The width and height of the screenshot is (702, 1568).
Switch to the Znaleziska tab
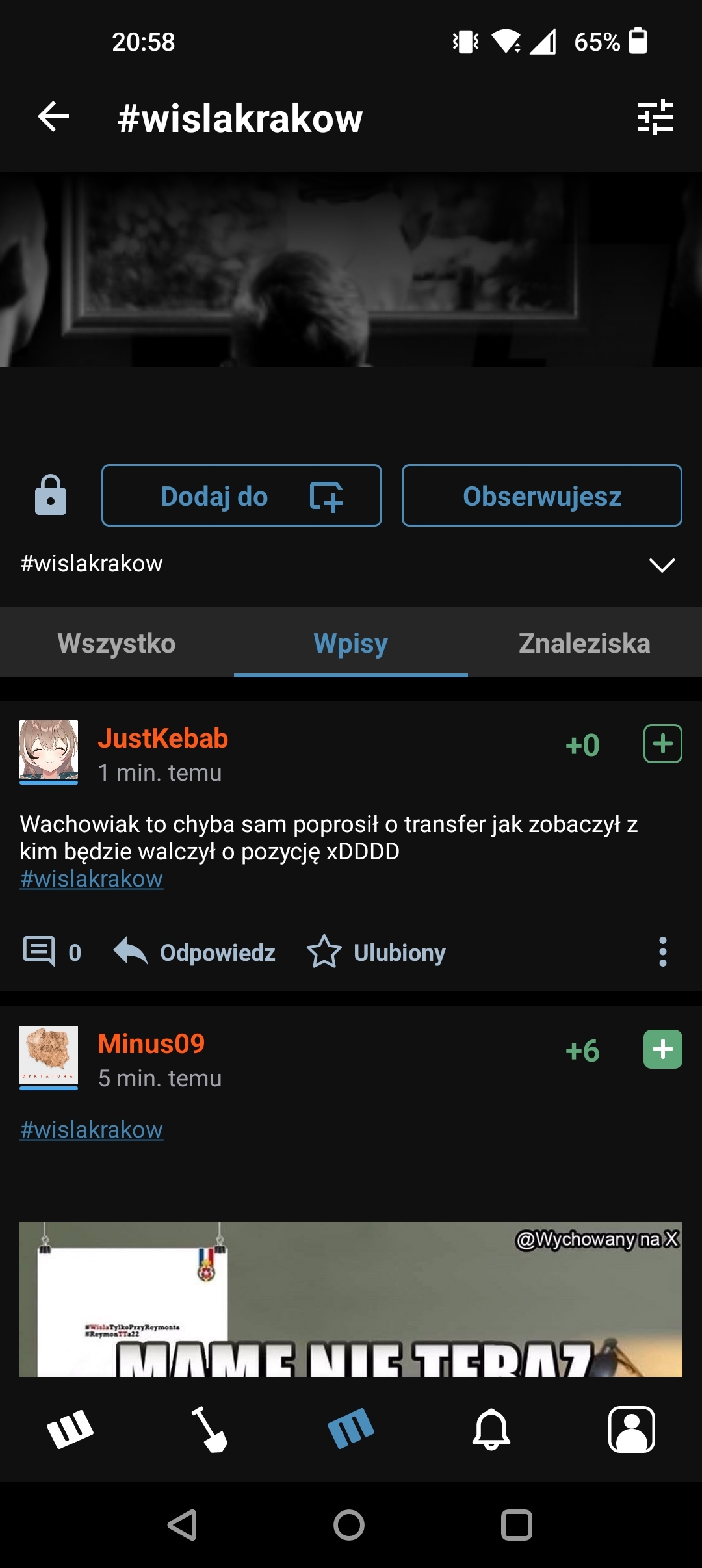(584, 644)
